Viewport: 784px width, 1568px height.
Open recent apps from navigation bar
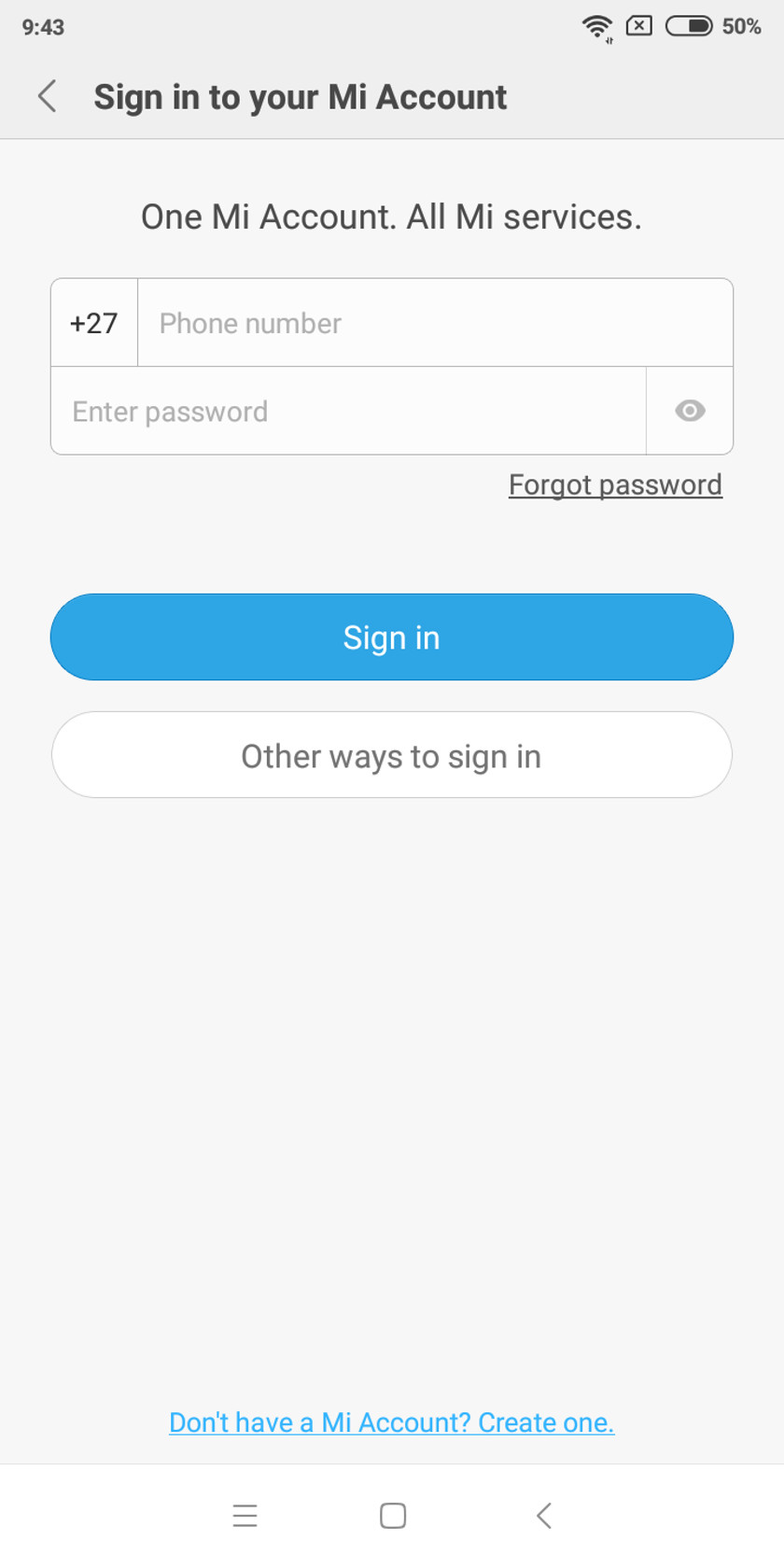[x=245, y=1516]
